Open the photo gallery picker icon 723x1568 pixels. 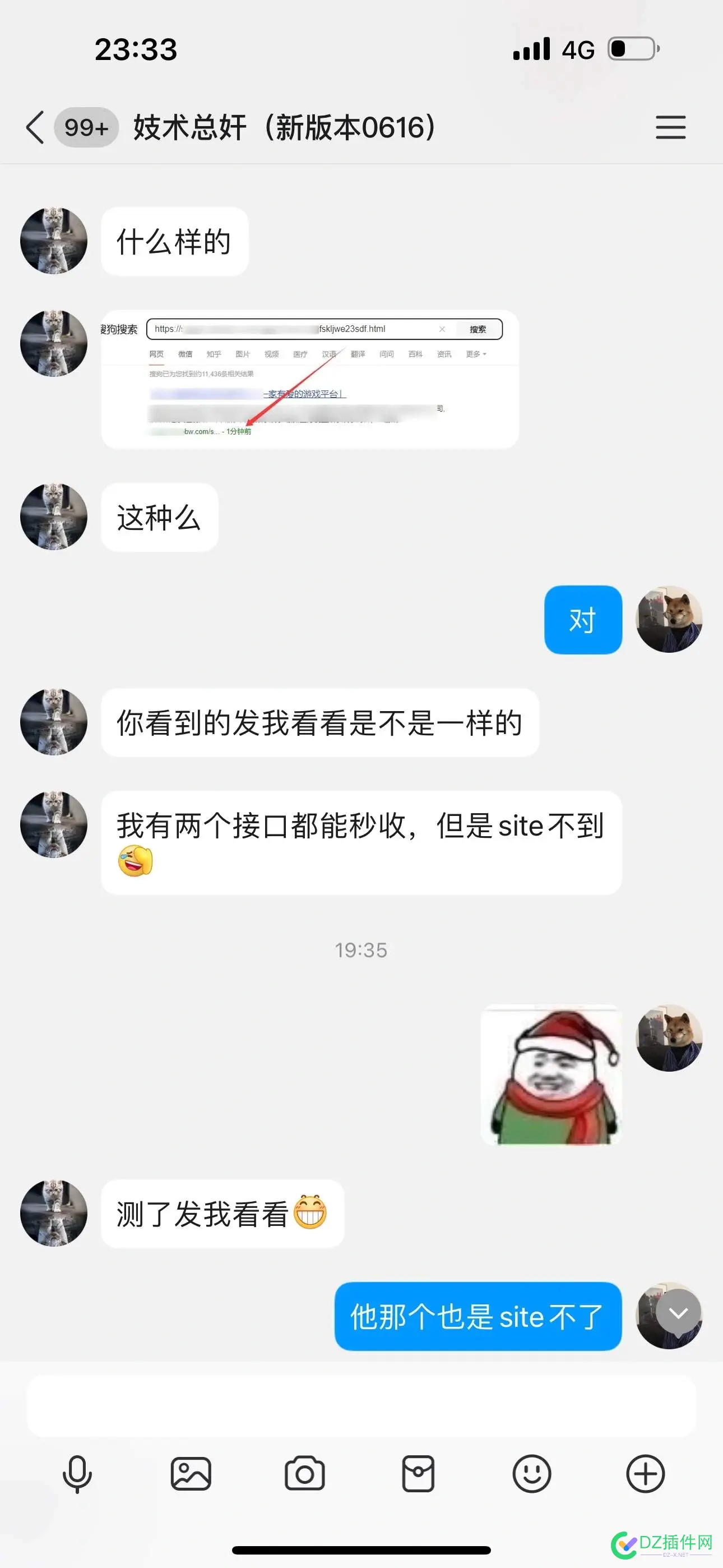pyautogui.click(x=189, y=1474)
